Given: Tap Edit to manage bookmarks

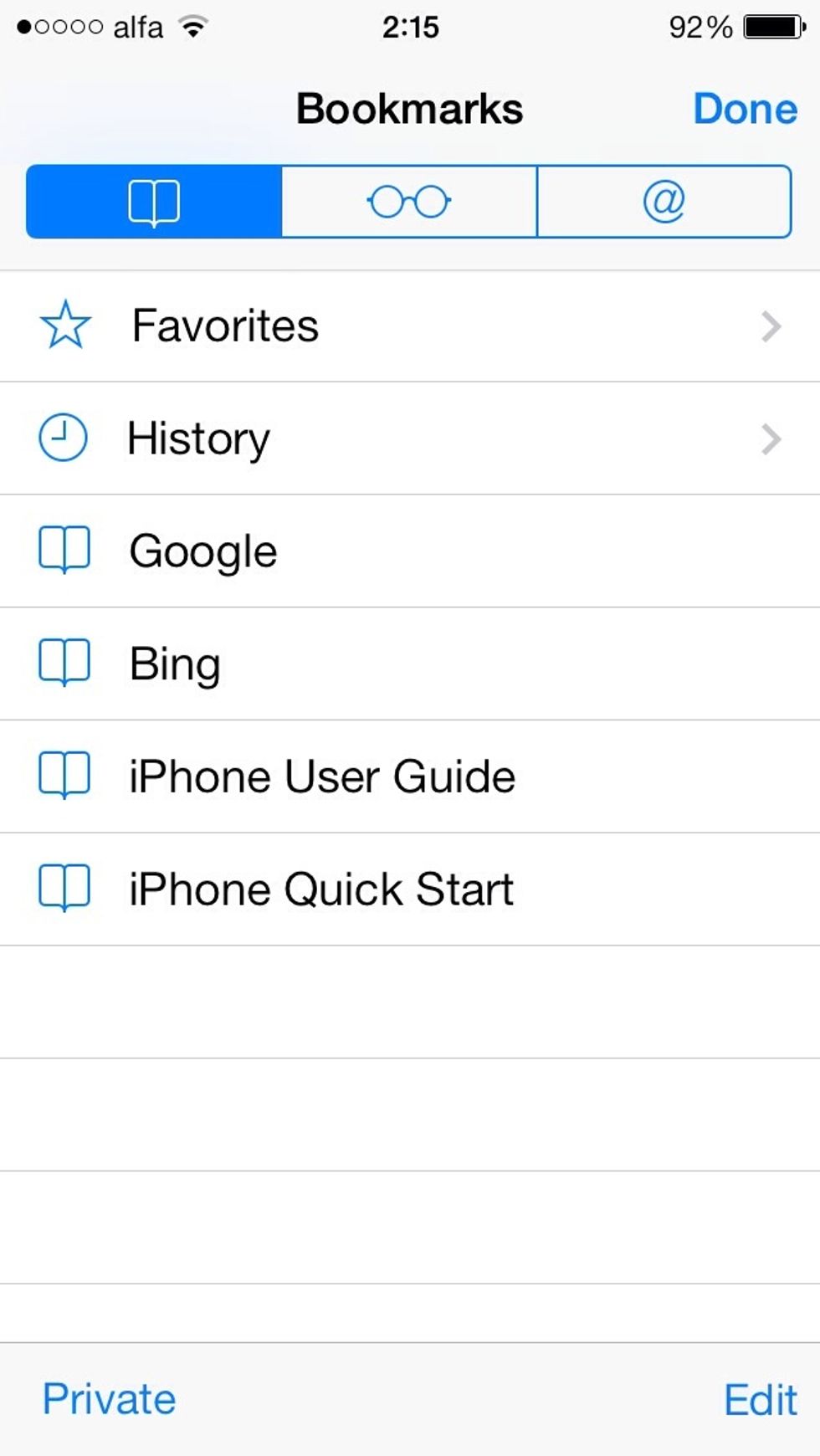Looking at the screenshot, I should pyautogui.click(x=758, y=1397).
